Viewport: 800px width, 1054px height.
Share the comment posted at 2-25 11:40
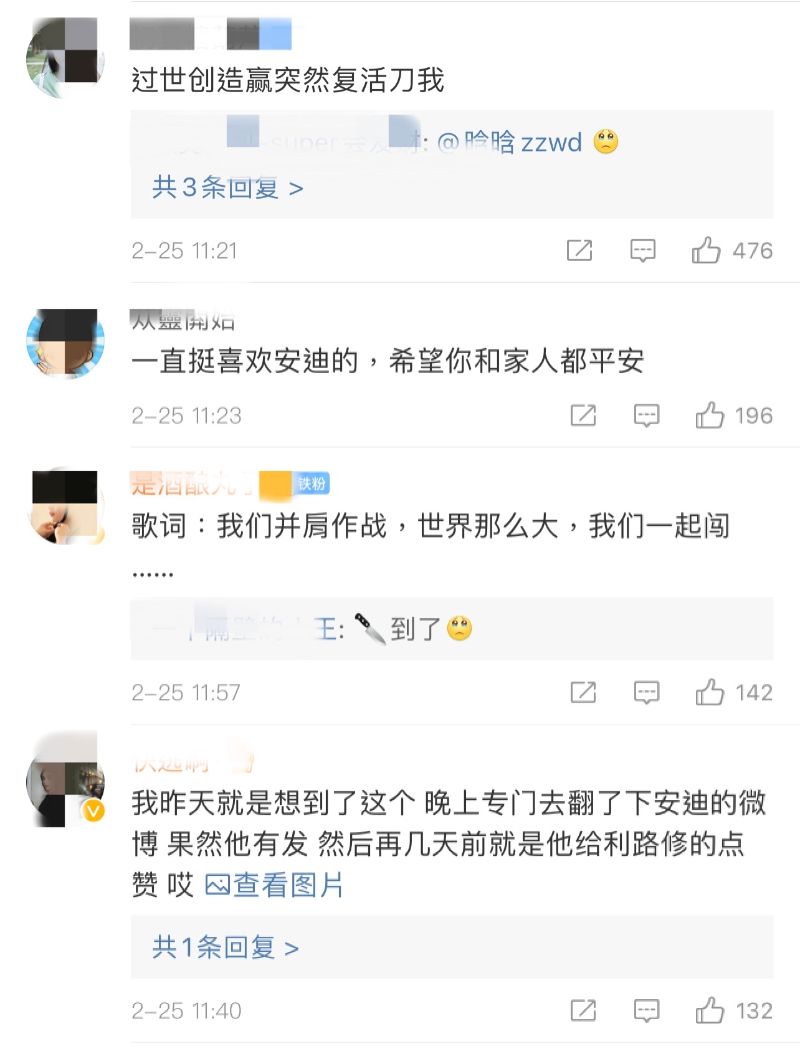(583, 1010)
